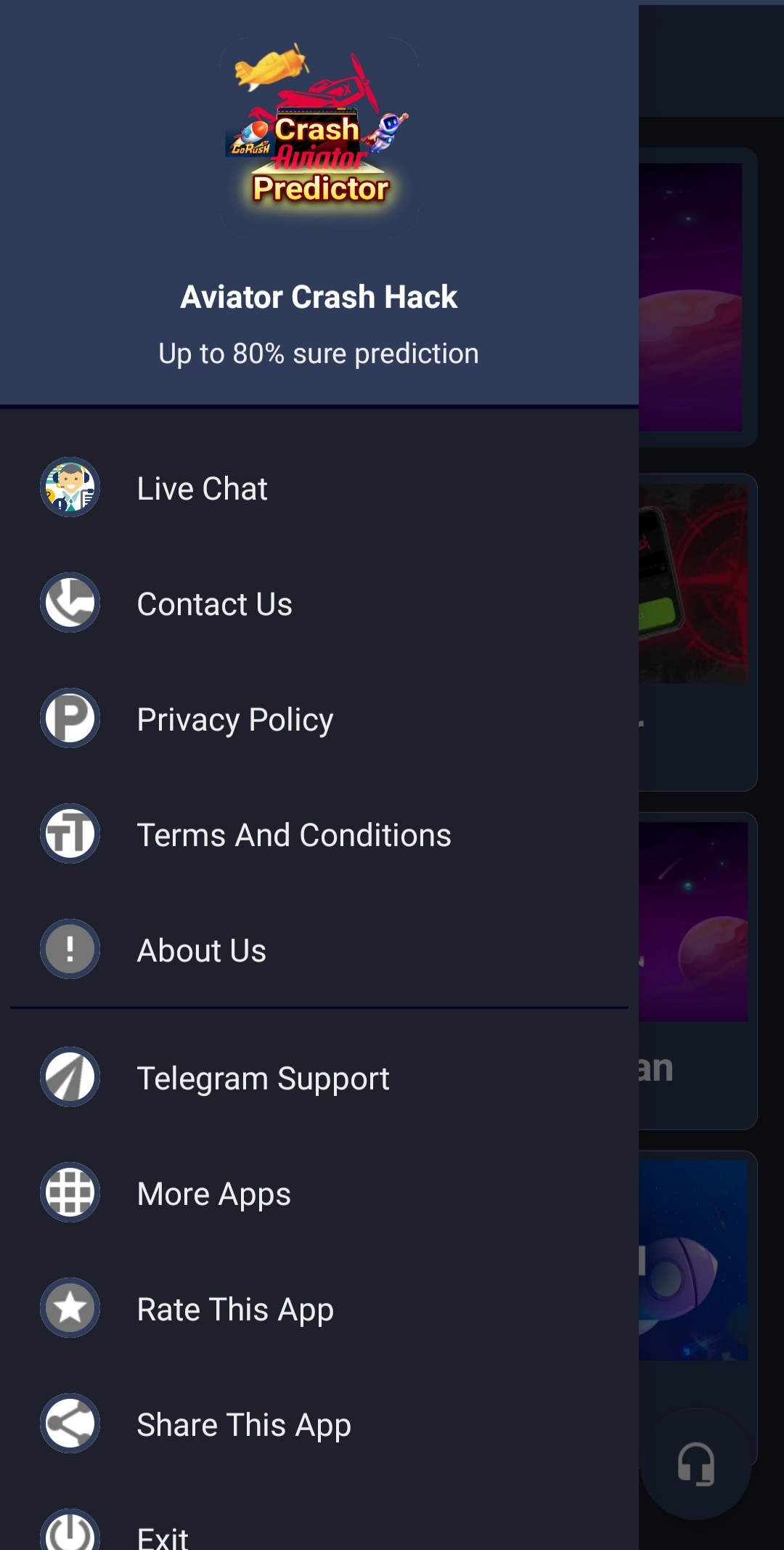784x1550 pixels.
Task: Tap the headset support floating button
Action: pyautogui.click(x=695, y=1464)
